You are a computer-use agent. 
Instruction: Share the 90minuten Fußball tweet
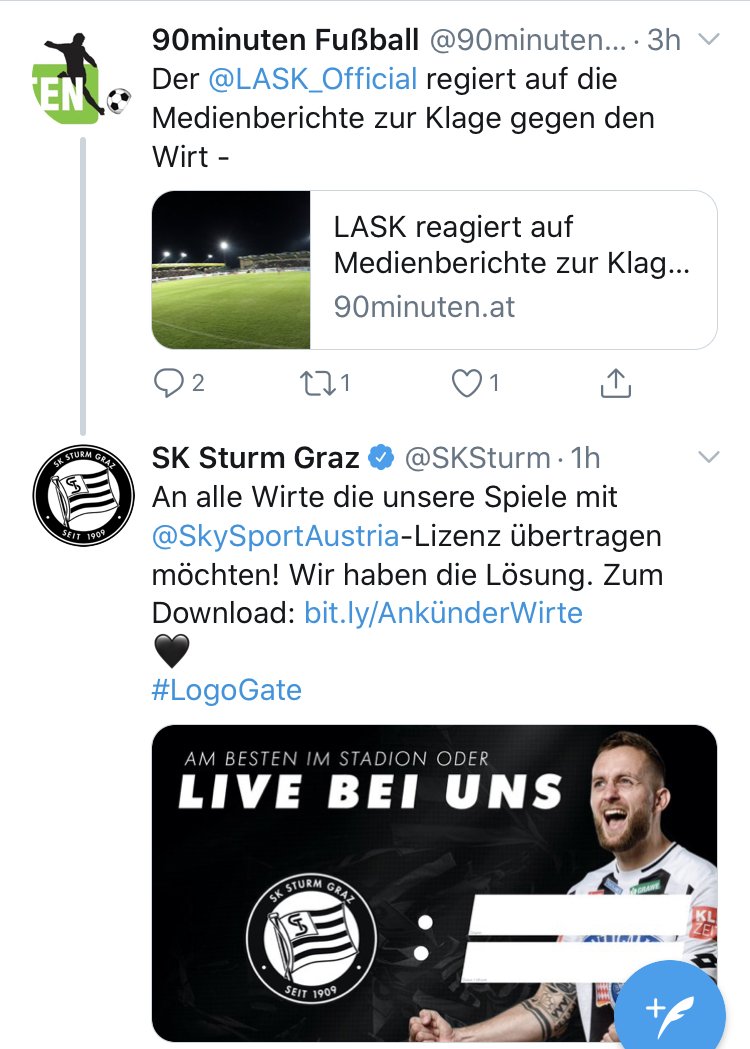click(615, 382)
